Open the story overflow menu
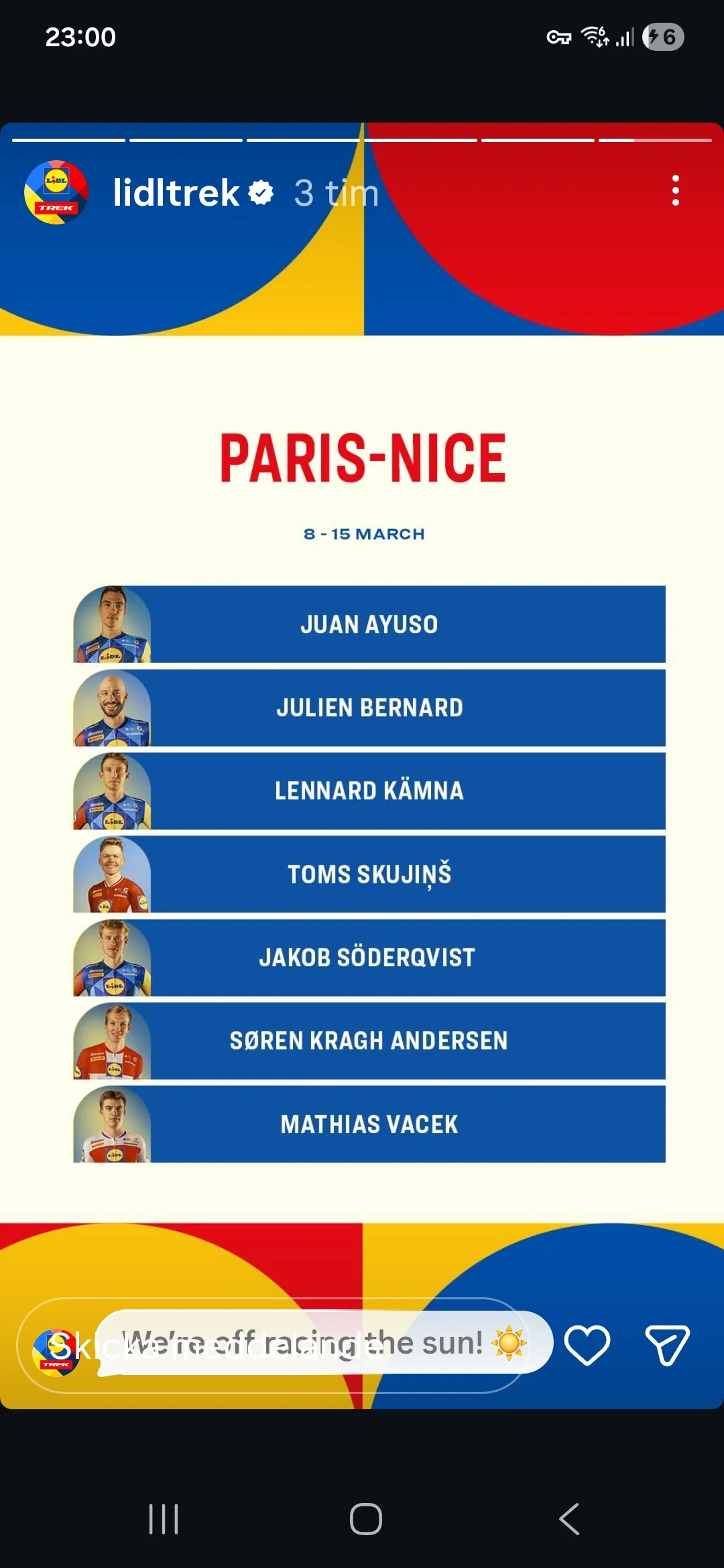This screenshot has width=724, height=1568. 675,191
